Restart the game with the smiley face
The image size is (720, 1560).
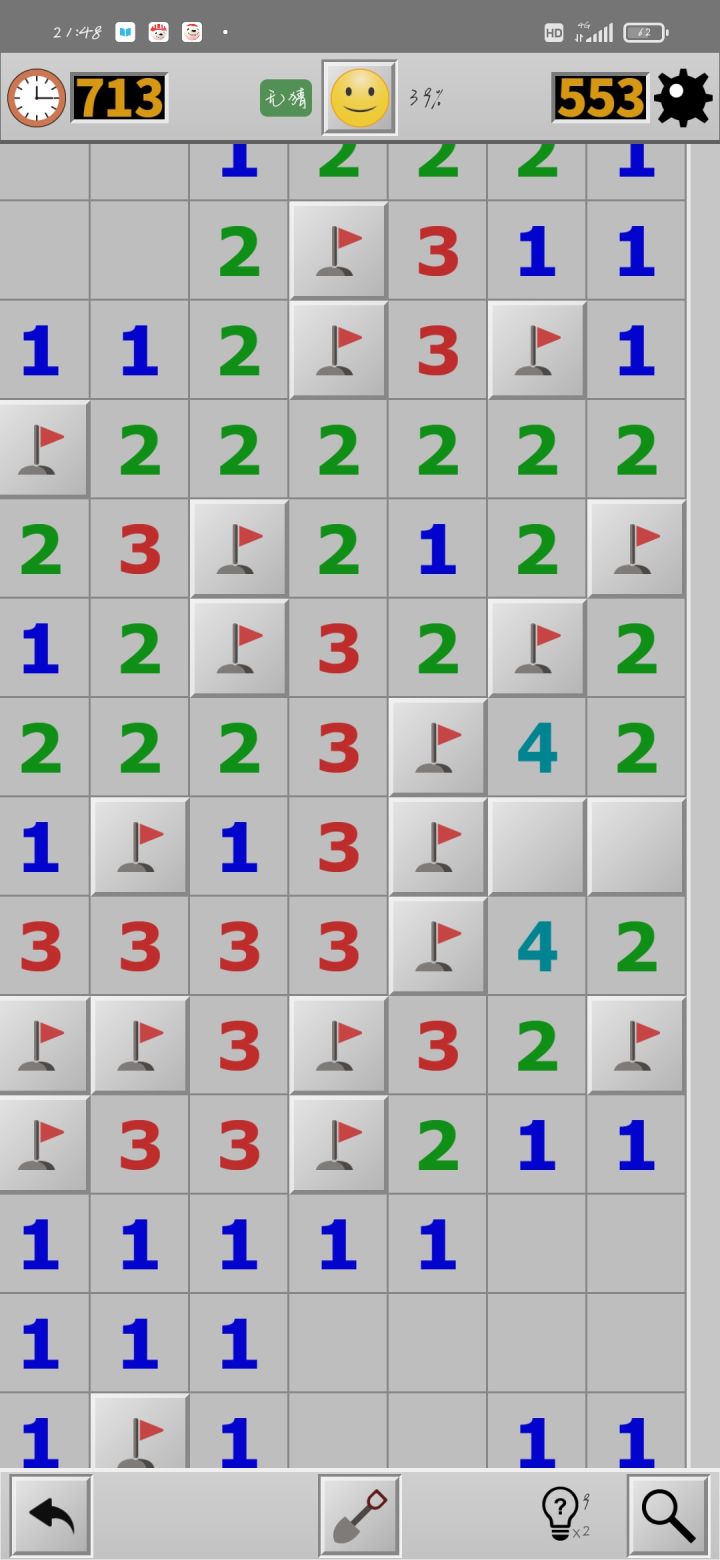tap(360, 97)
